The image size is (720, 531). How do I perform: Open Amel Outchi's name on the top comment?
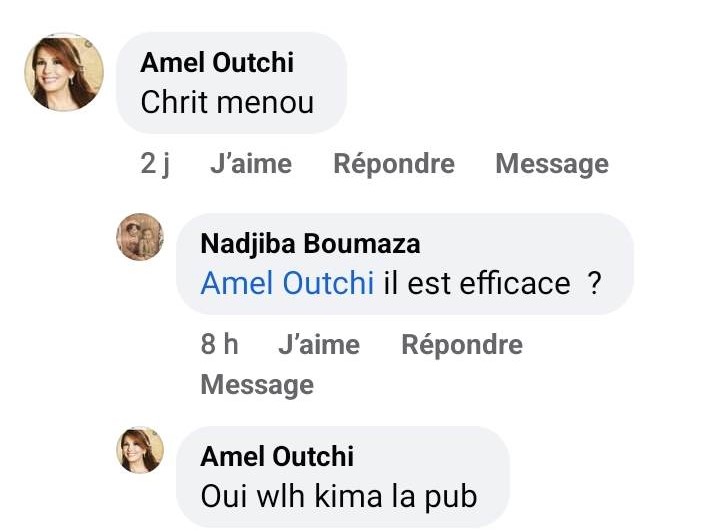click(217, 62)
